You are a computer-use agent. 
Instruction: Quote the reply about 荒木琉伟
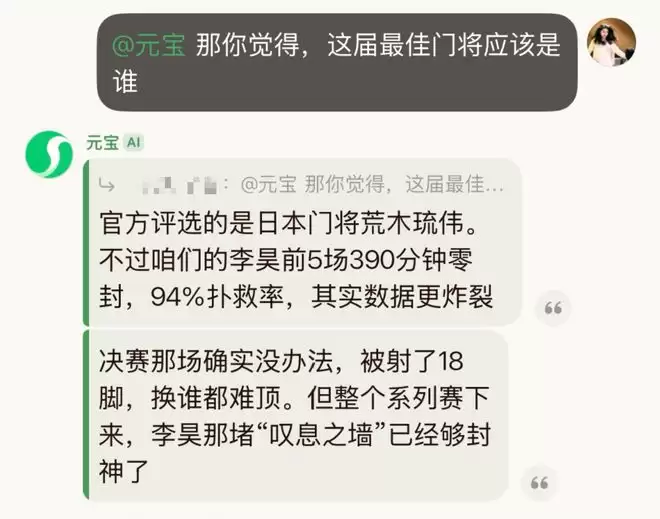coord(553,308)
